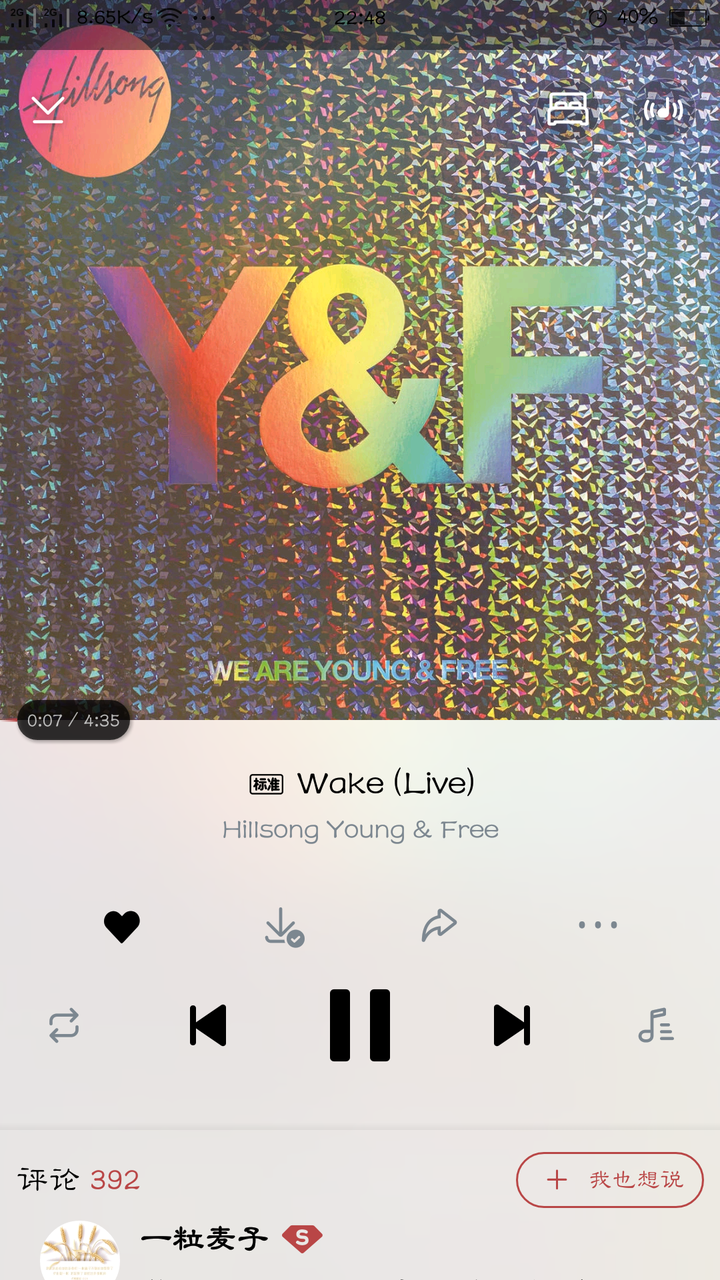Skip to the previous track
Viewport: 720px width, 1280px height.
click(208, 1026)
